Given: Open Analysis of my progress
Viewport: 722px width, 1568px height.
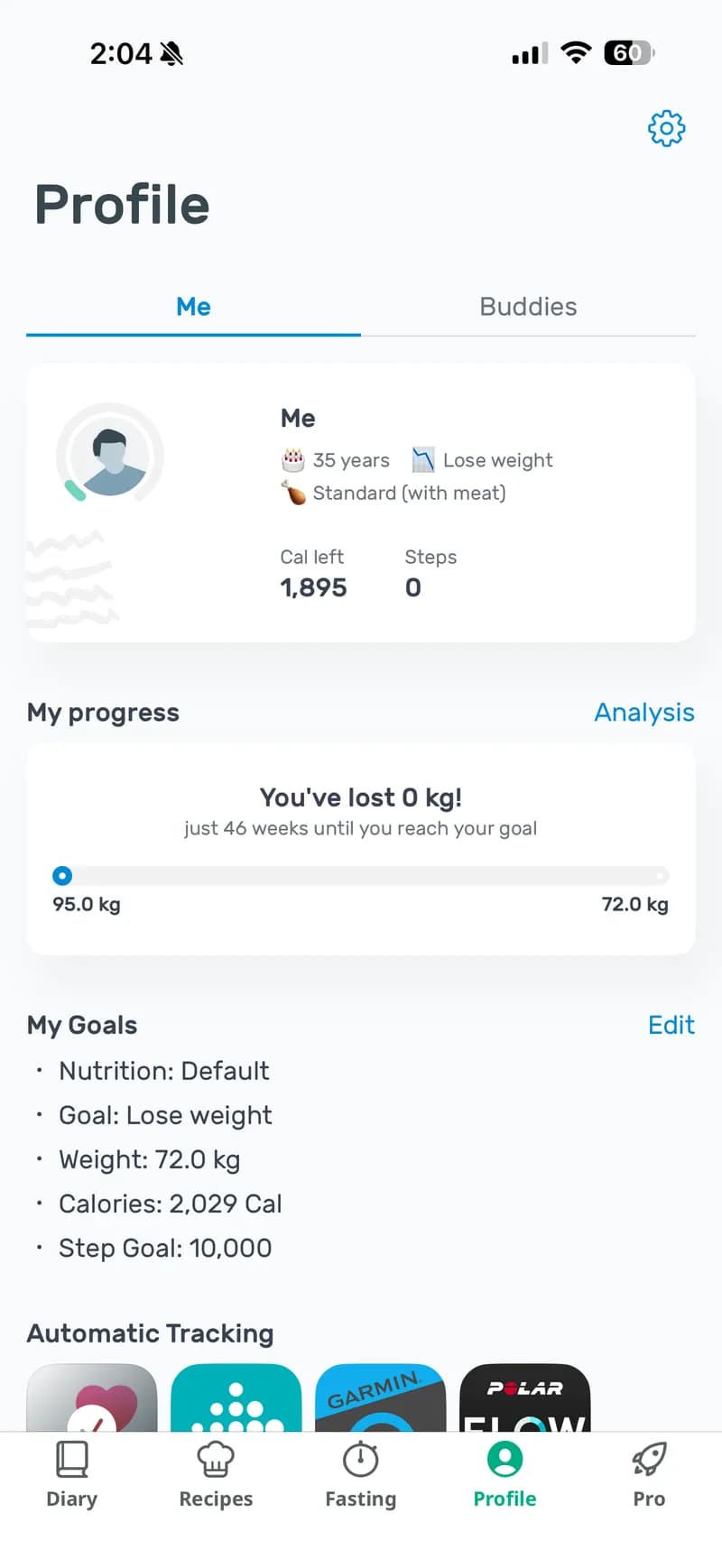Looking at the screenshot, I should coord(643,713).
